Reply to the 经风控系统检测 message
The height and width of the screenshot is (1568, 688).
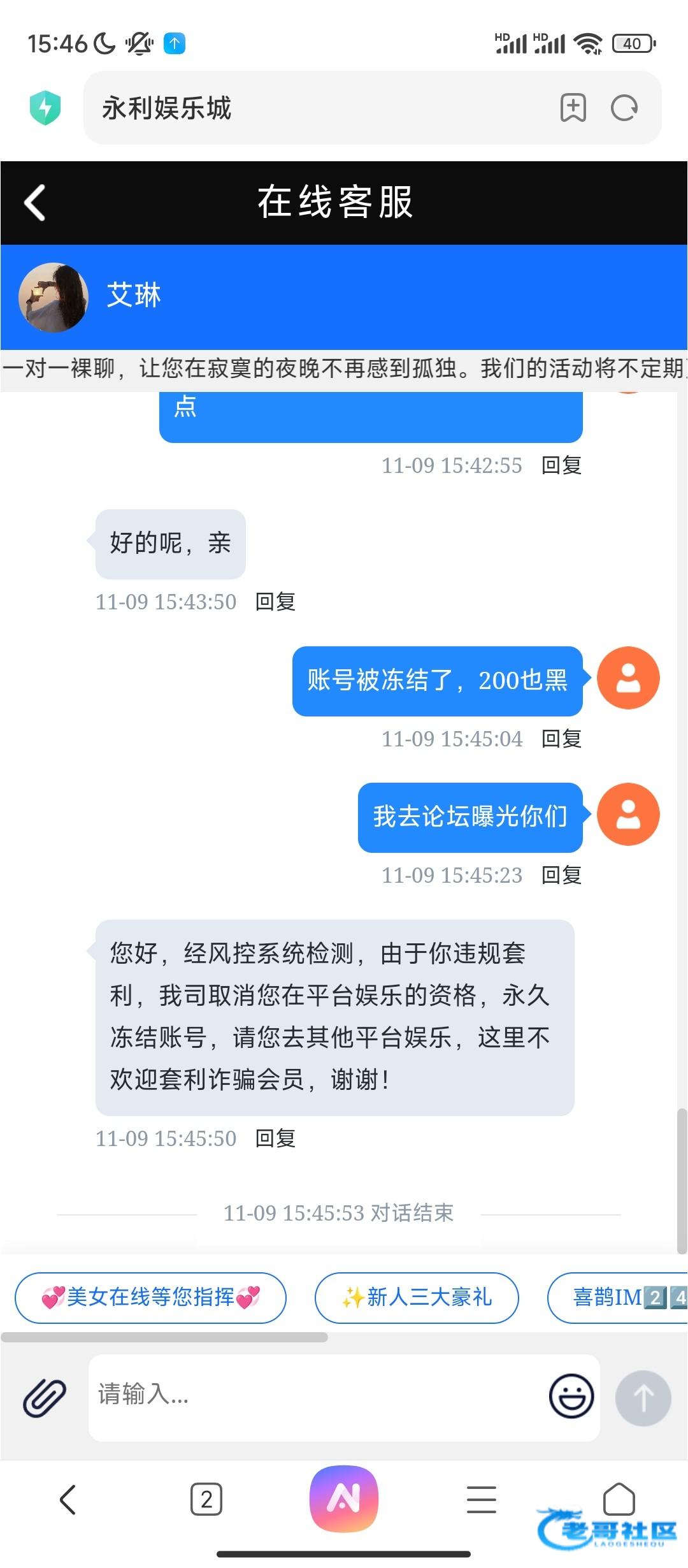275,1138
